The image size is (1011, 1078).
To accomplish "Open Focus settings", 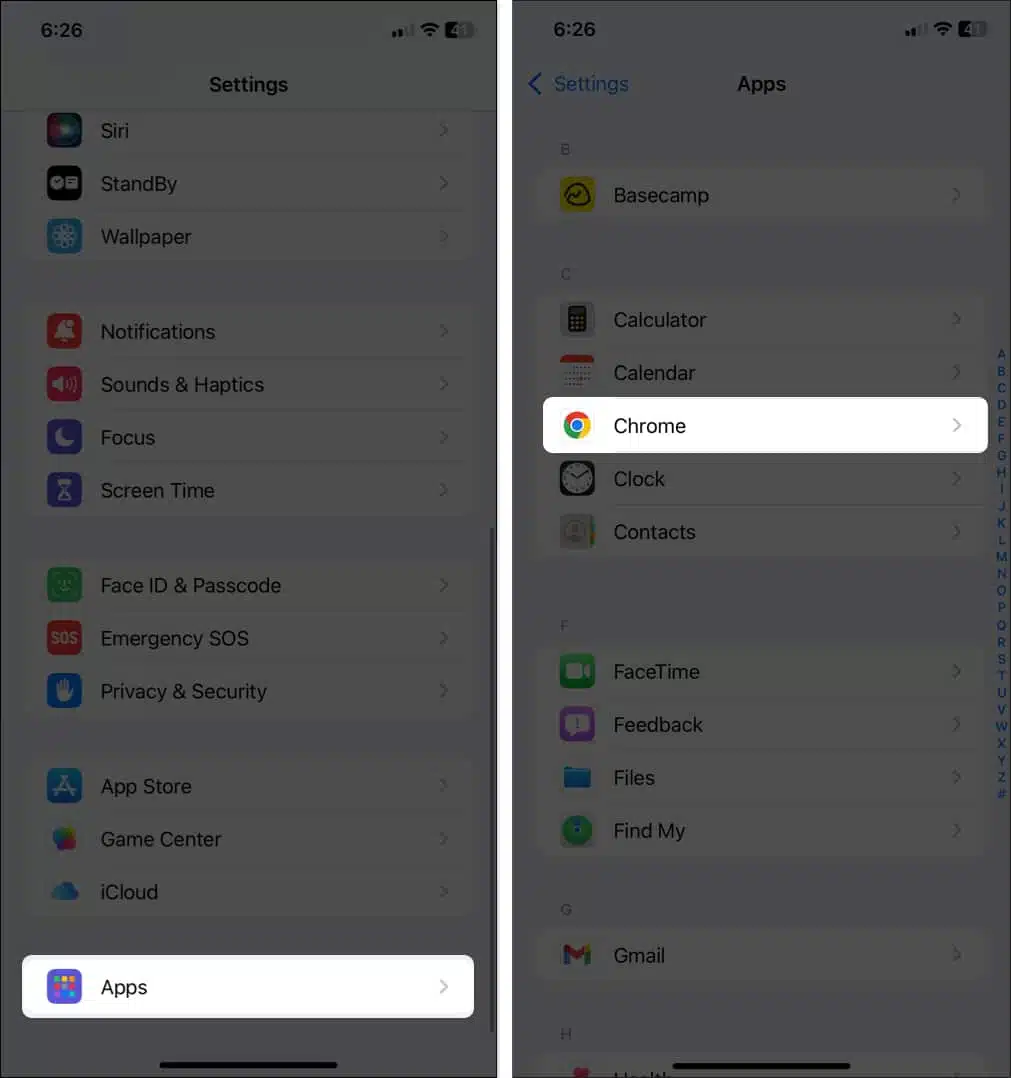I will click(x=247, y=438).
